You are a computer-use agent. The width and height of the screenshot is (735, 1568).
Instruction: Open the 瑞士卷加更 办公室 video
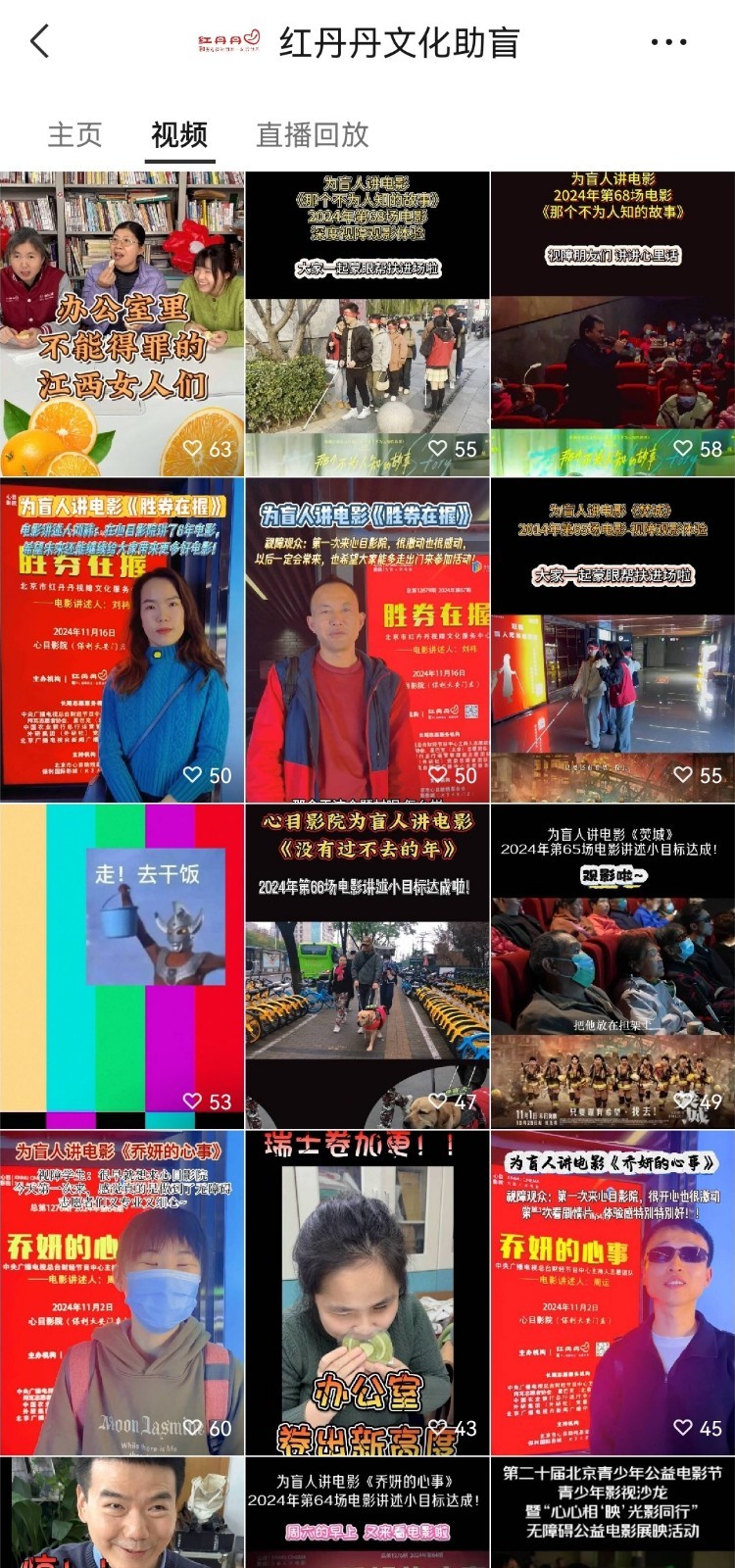tap(367, 1292)
